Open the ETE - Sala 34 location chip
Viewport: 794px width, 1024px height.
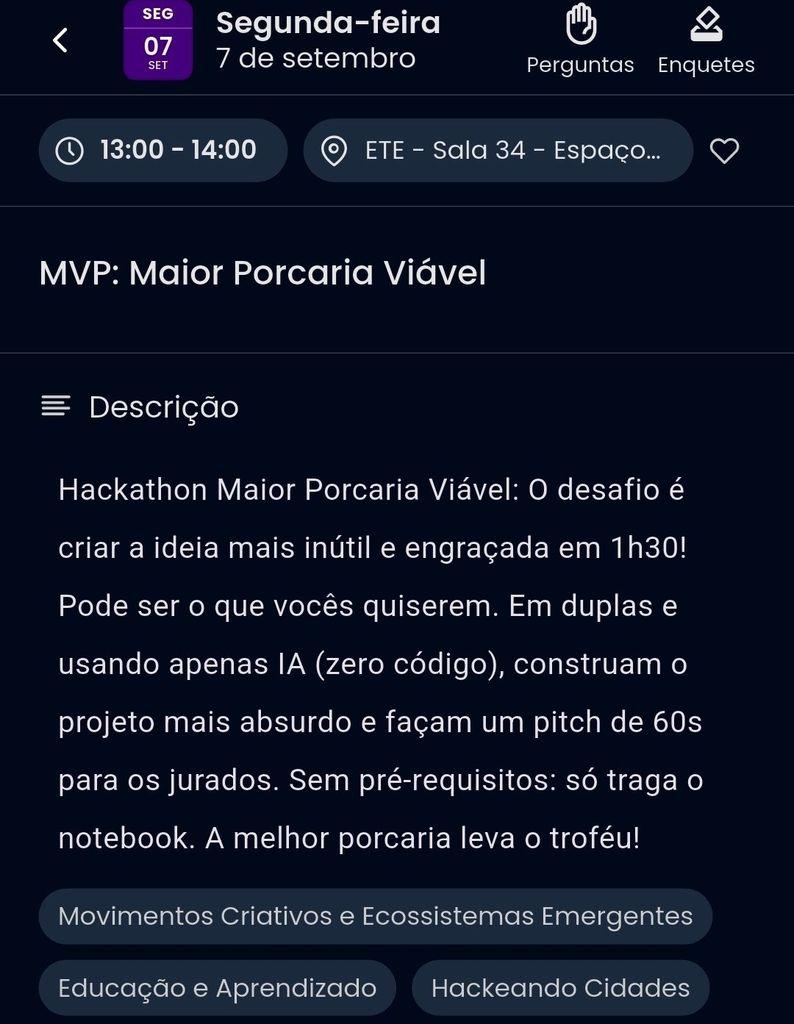coord(498,150)
